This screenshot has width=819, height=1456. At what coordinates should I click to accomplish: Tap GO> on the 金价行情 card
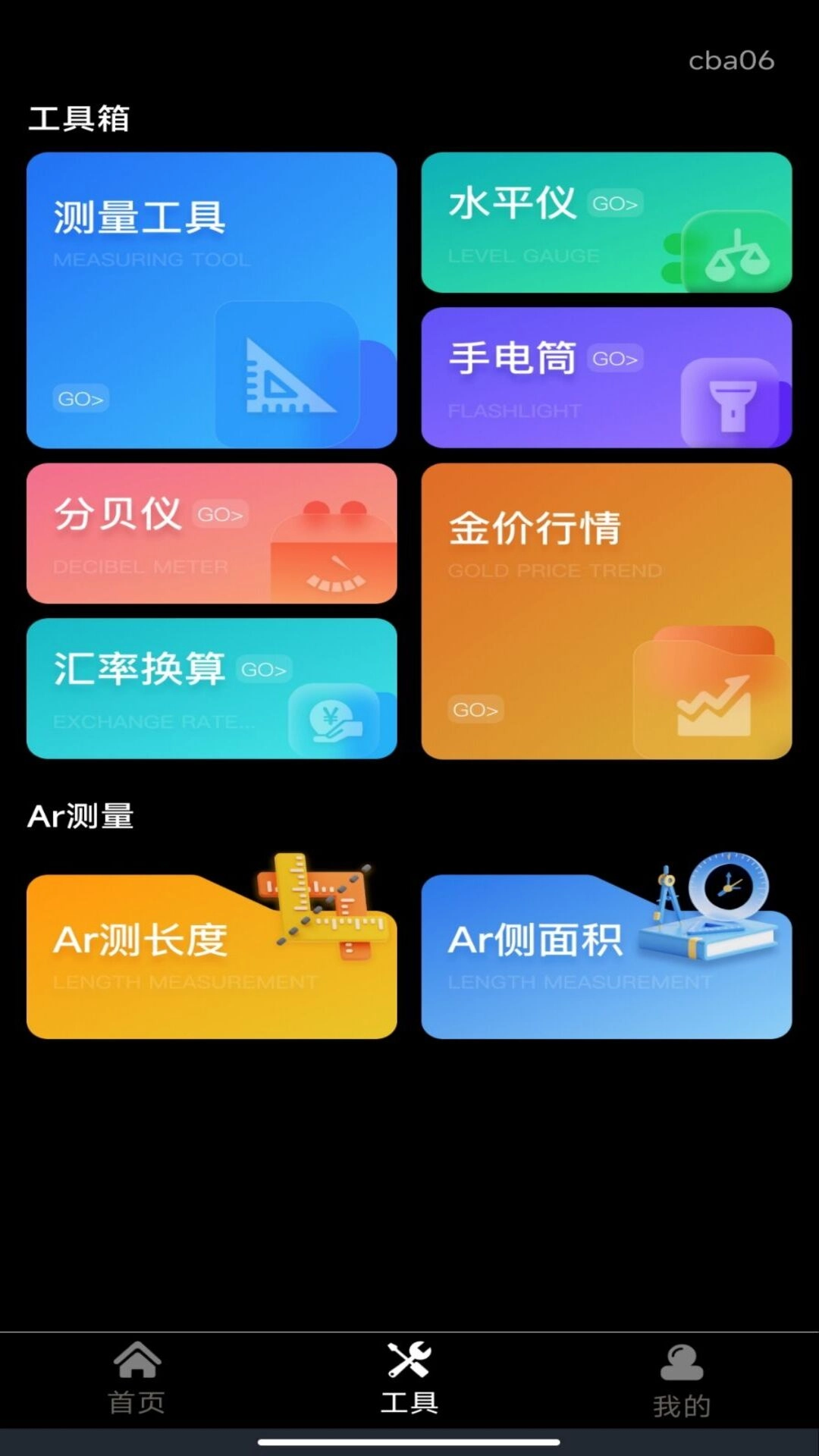[474, 709]
